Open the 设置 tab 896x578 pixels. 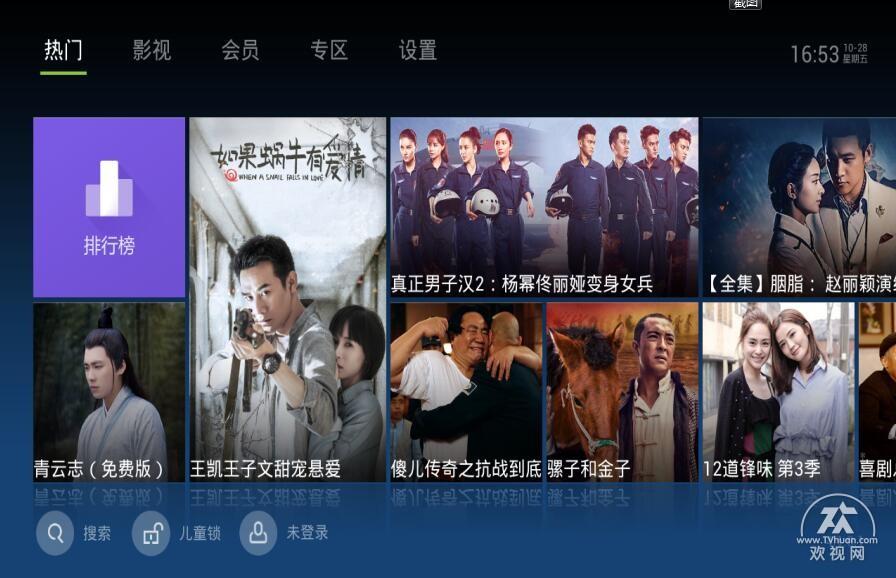pyautogui.click(x=417, y=51)
